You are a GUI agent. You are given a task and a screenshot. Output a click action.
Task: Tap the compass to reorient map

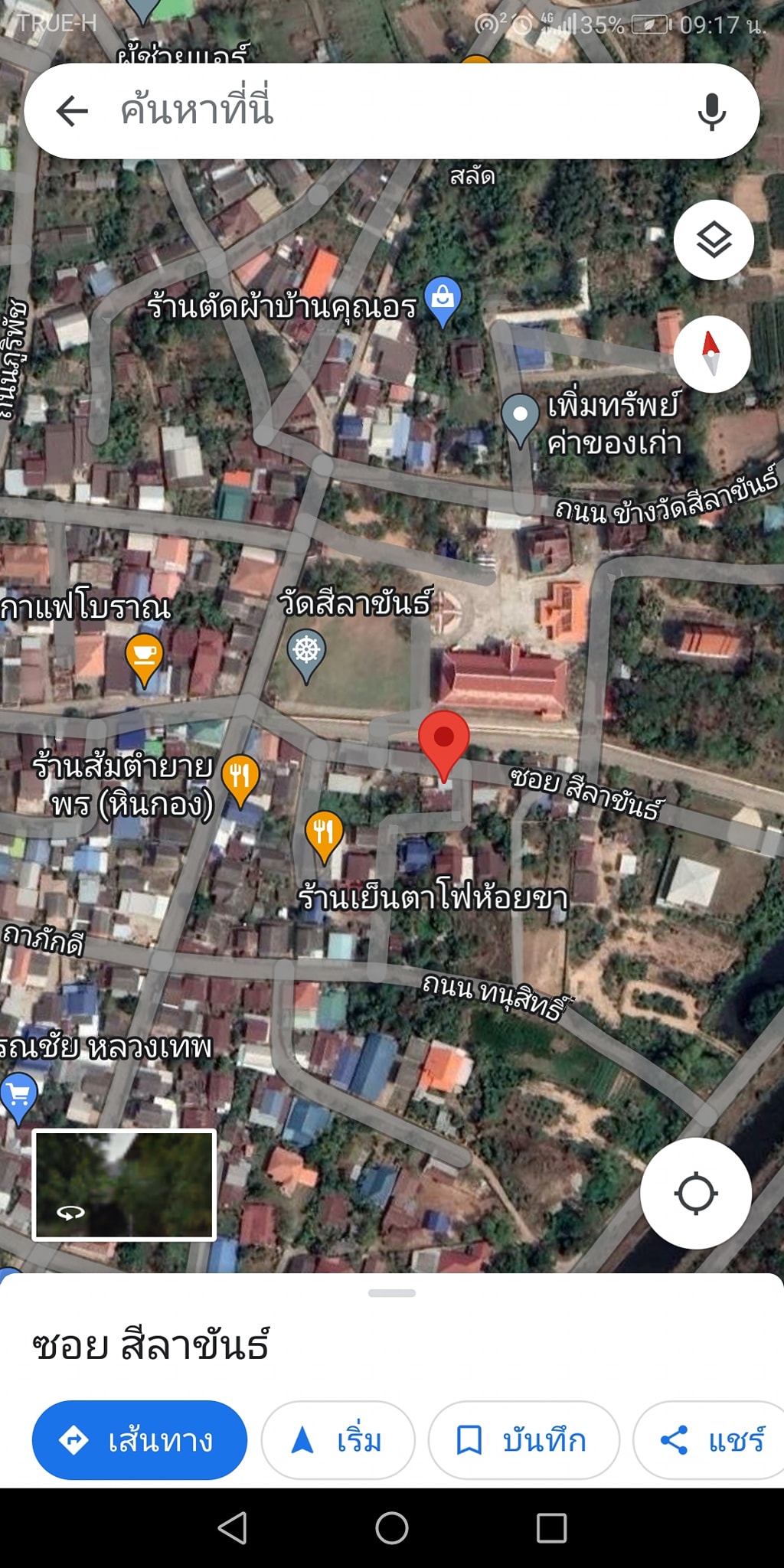(x=711, y=354)
